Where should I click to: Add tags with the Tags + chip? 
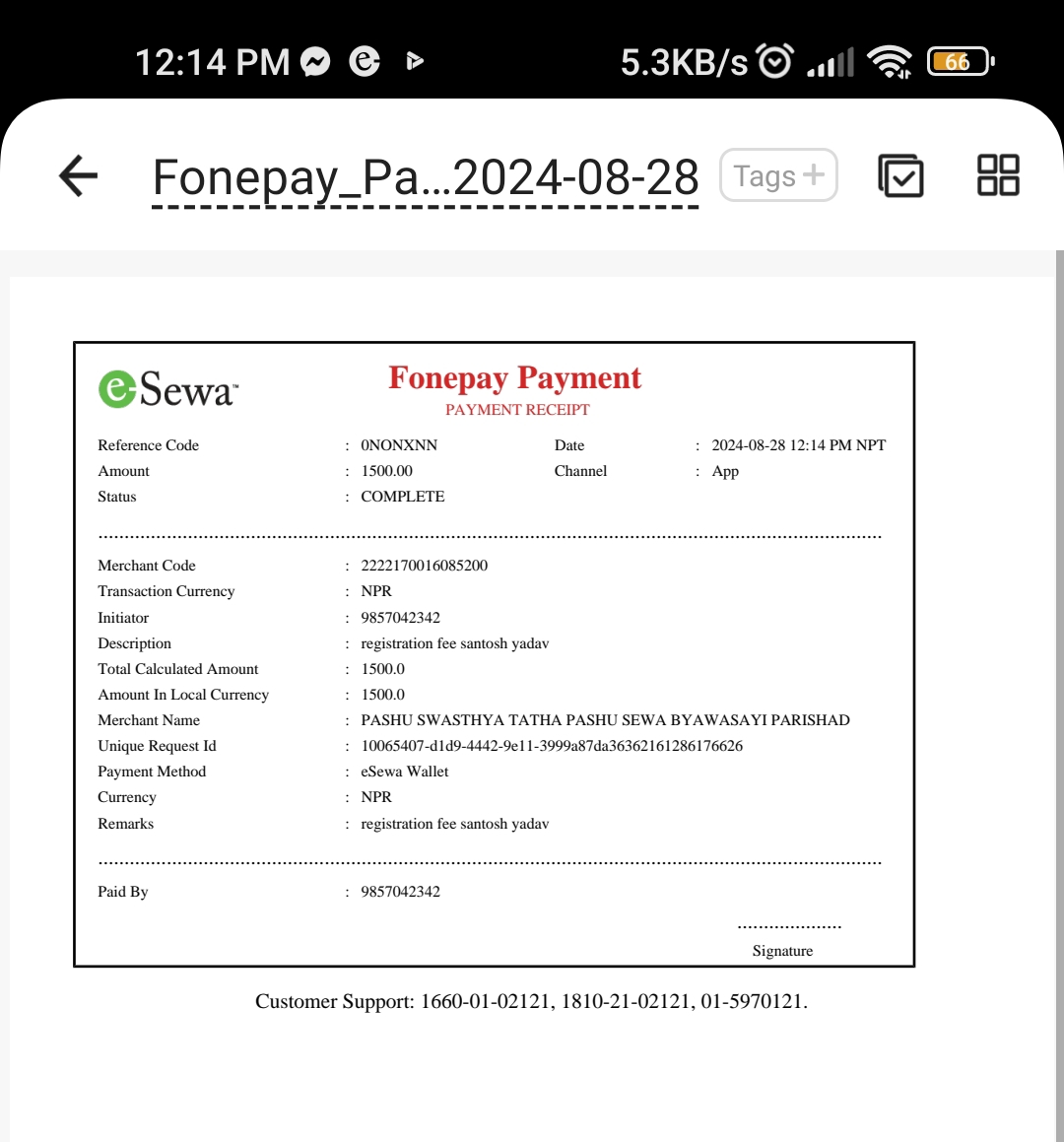tap(778, 175)
